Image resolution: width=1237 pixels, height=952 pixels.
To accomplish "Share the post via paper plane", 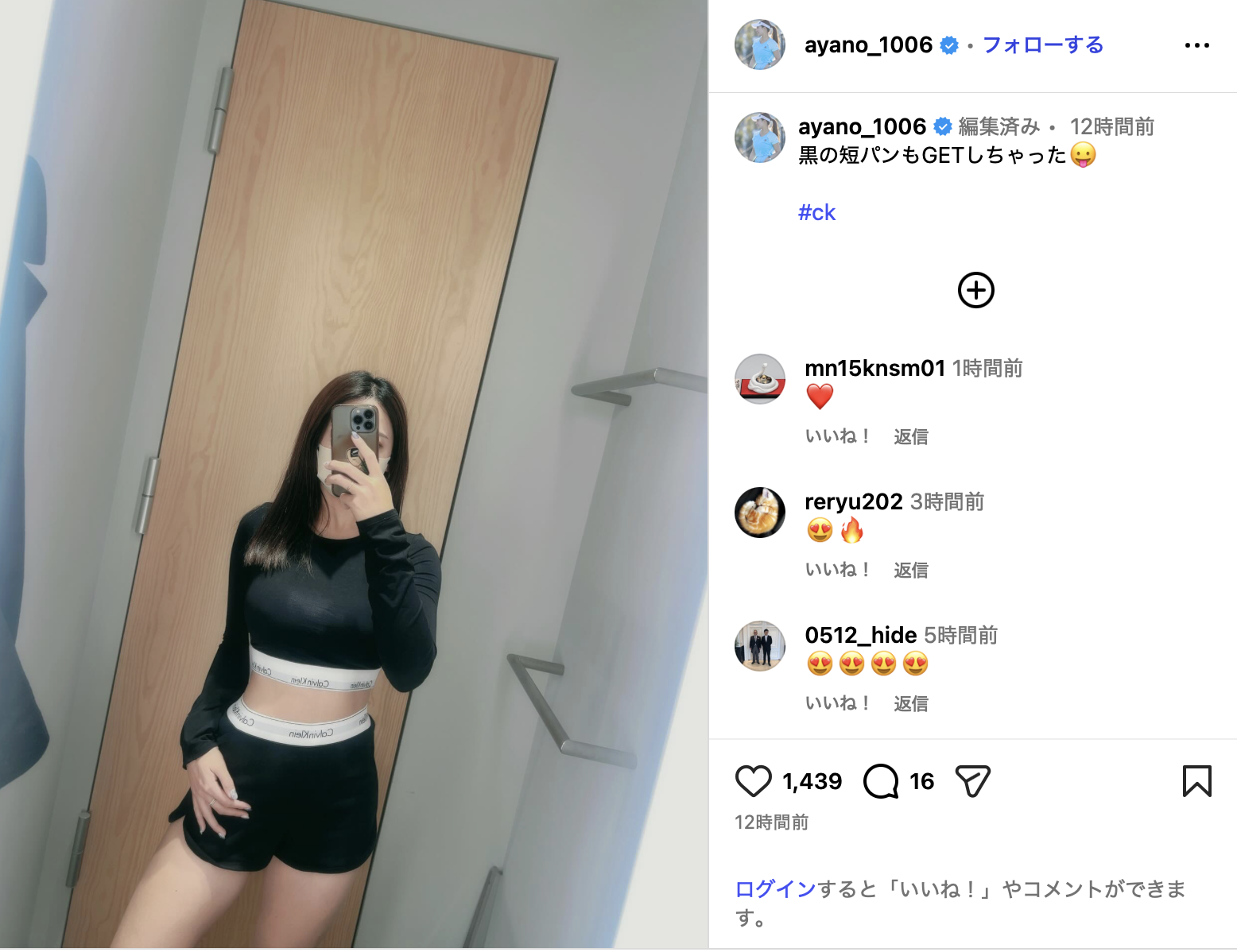I will 972,781.
